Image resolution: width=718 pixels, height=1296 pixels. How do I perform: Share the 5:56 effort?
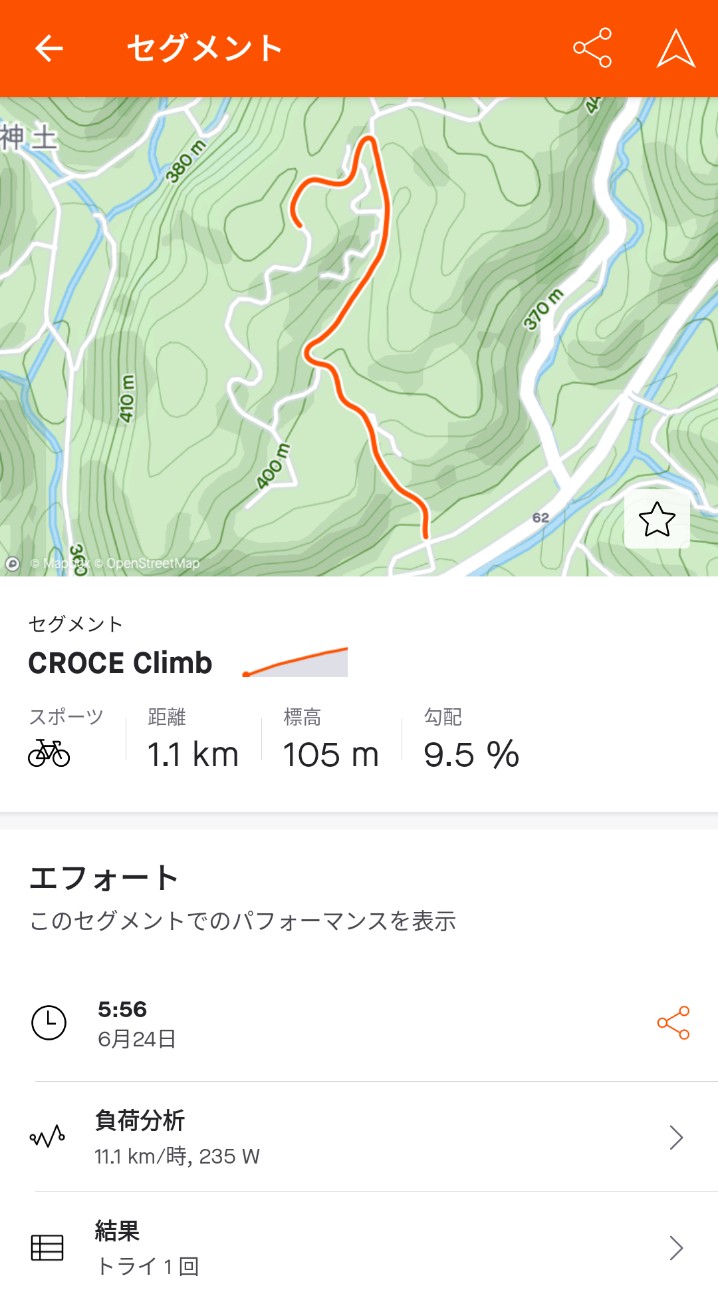coord(673,1023)
